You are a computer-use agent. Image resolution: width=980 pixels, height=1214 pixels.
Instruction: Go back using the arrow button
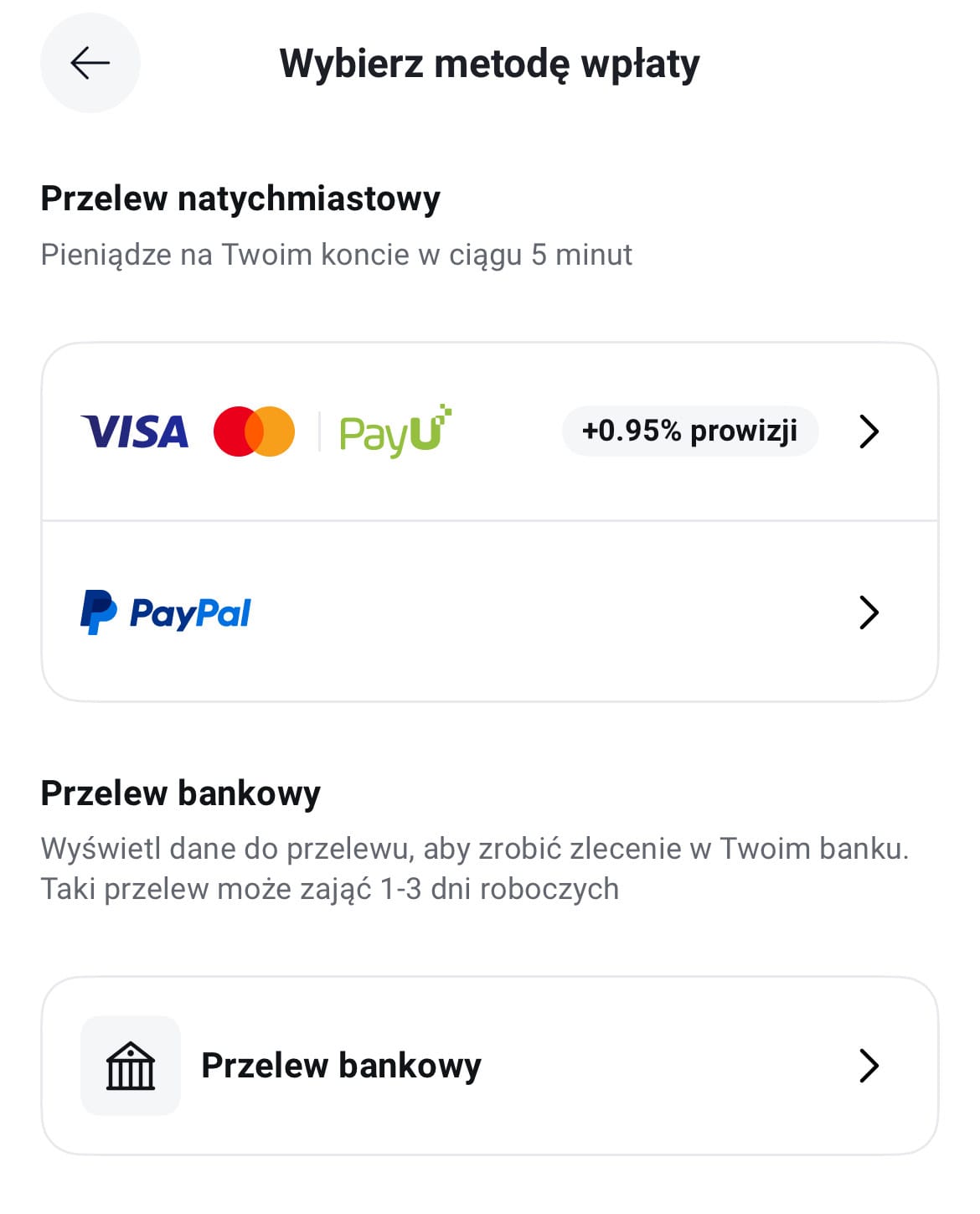coord(90,63)
